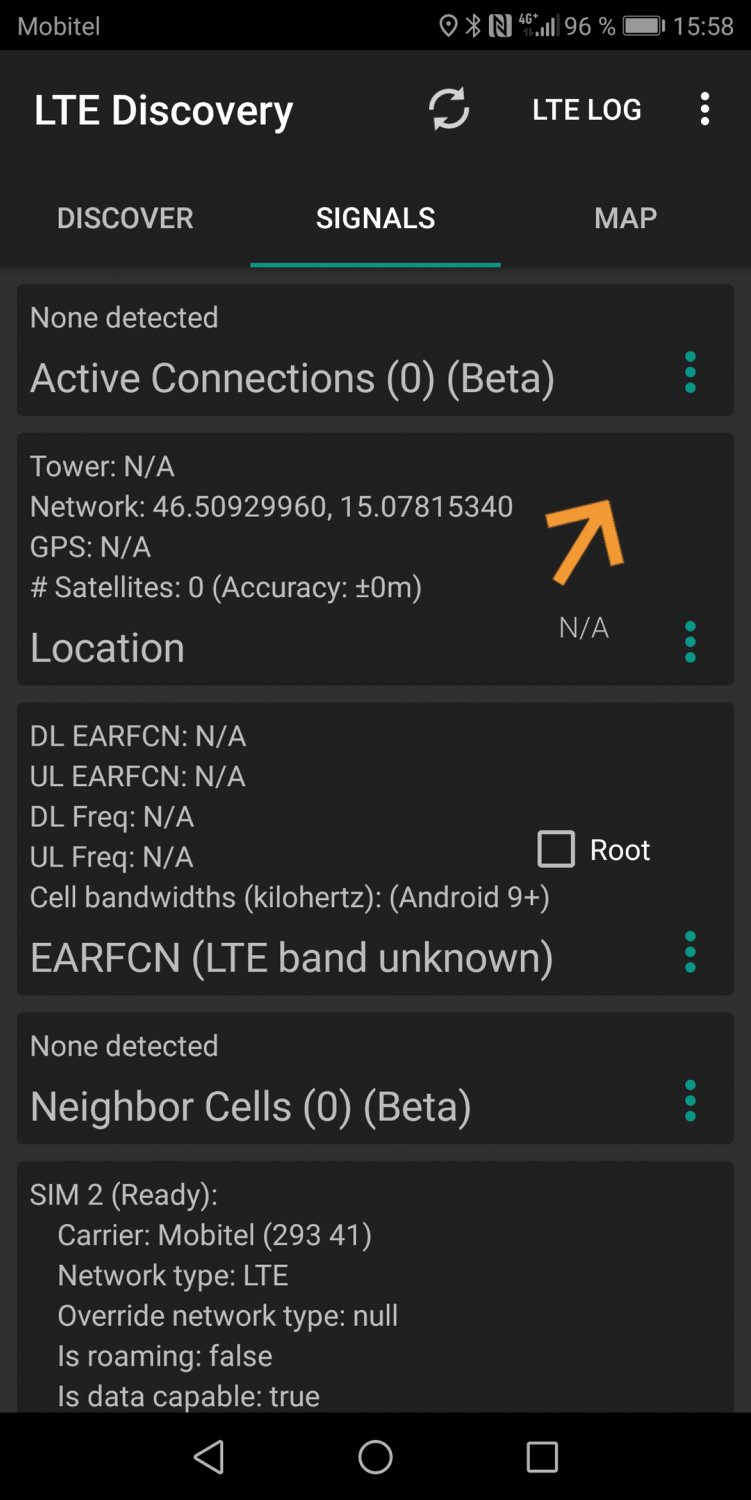Switch to the Discover tab
751x1500 pixels.
(125, 218)
